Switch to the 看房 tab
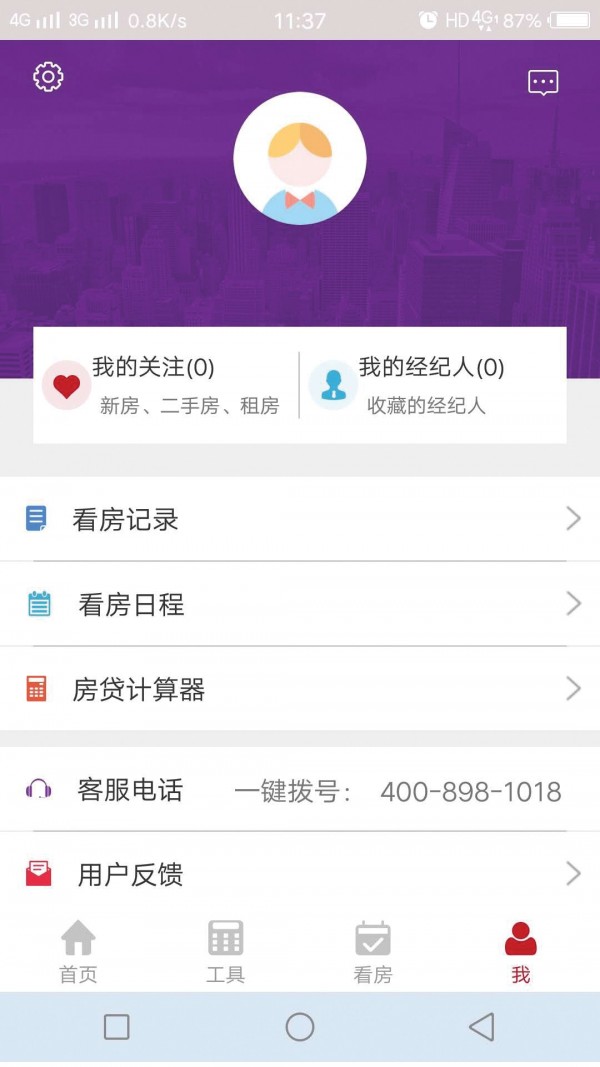The height and width of the screenshot is (1067, 600). (373, 952)
